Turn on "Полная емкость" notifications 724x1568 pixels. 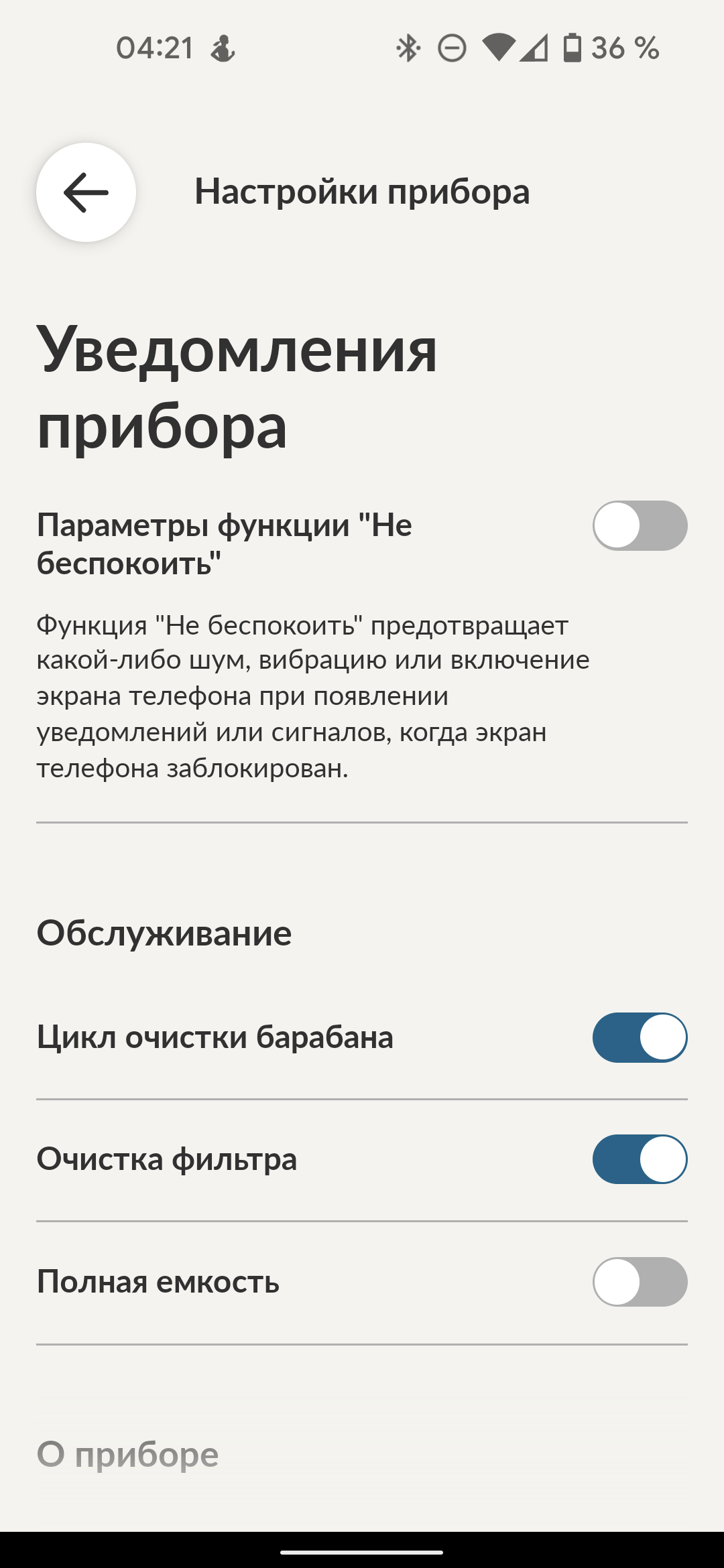[640, 1282]
